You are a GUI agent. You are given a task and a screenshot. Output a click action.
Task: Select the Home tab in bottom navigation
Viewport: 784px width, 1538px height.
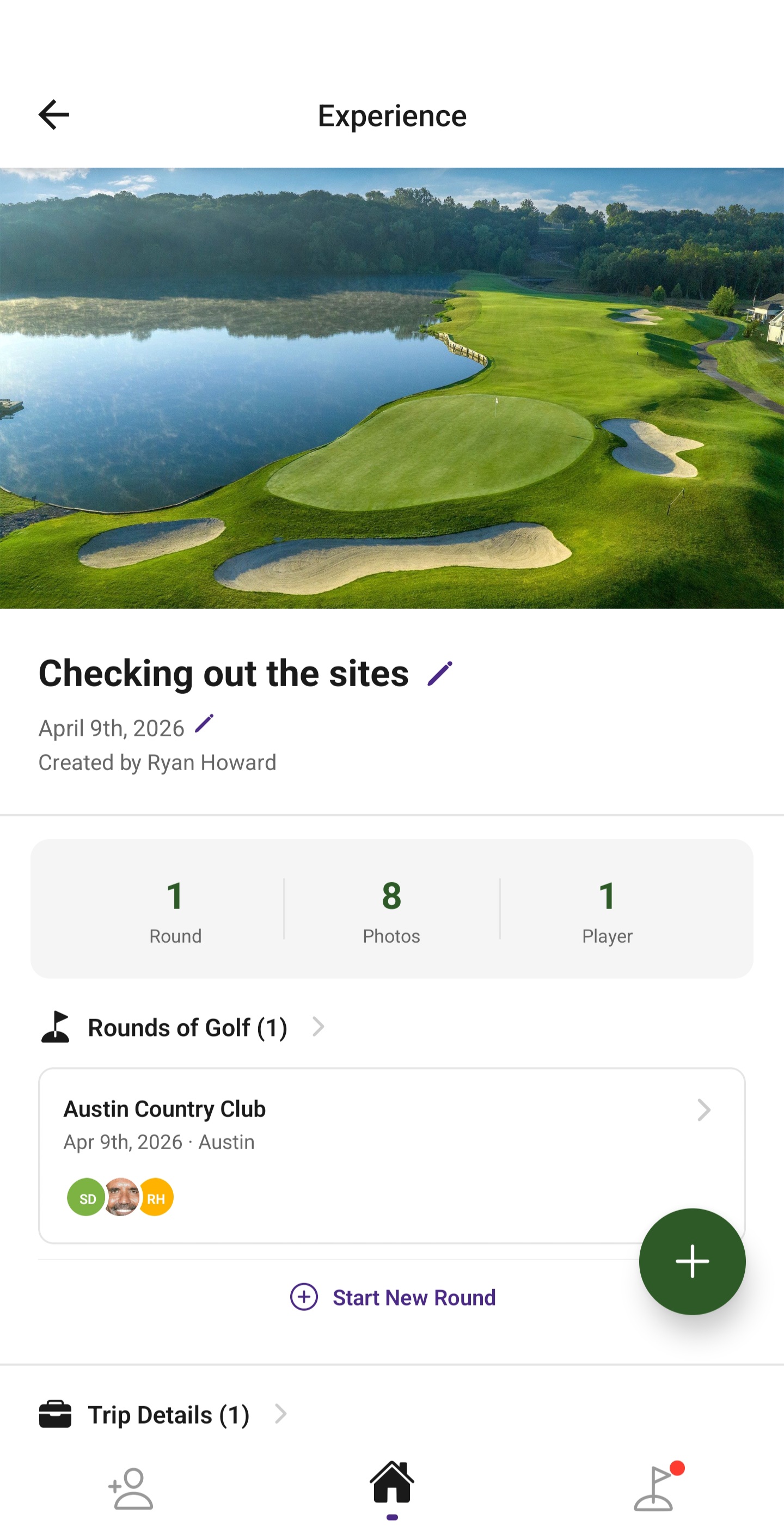click(392, 1486)
